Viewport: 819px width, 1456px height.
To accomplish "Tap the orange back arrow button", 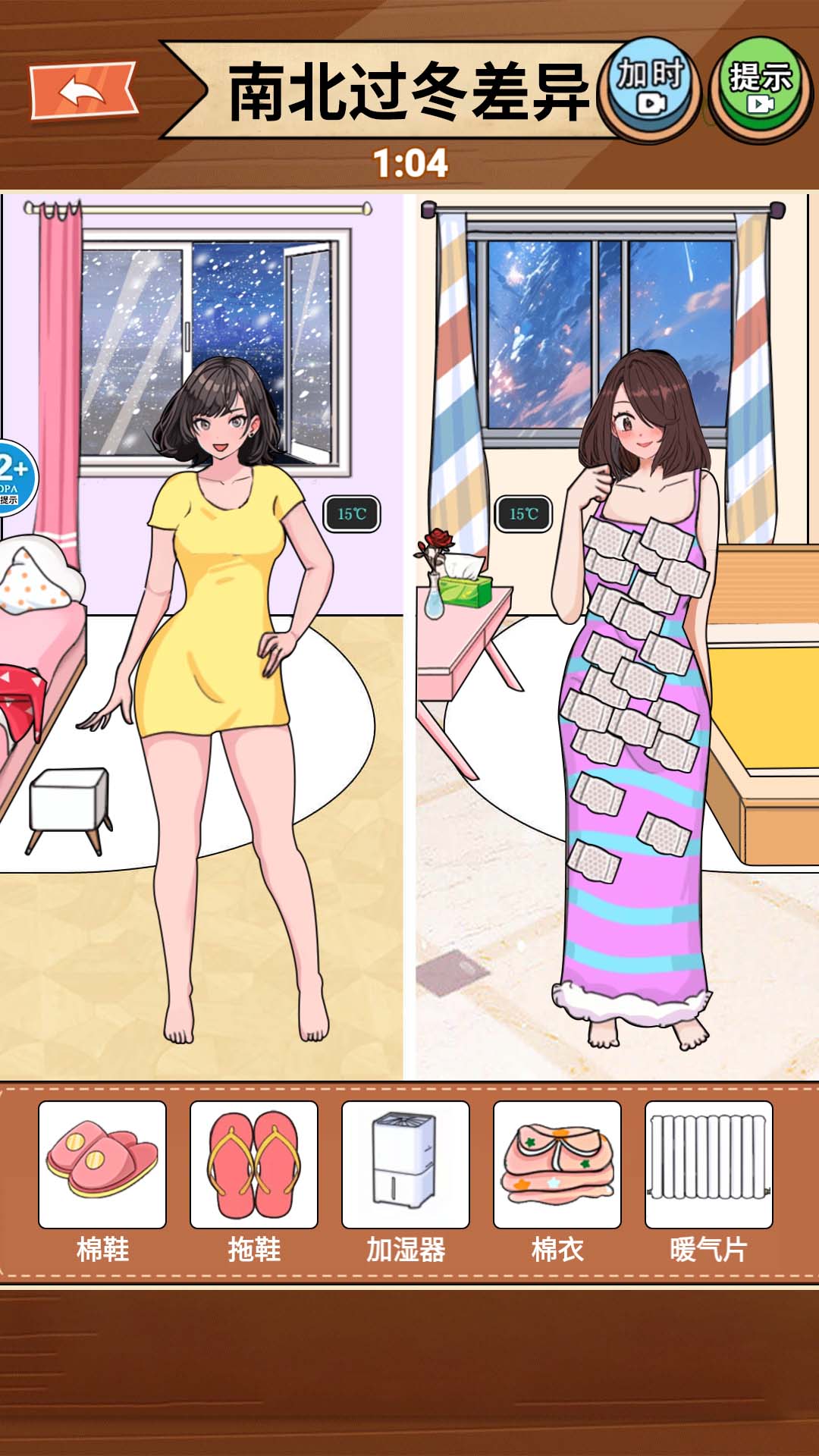I will click(83, 92).
